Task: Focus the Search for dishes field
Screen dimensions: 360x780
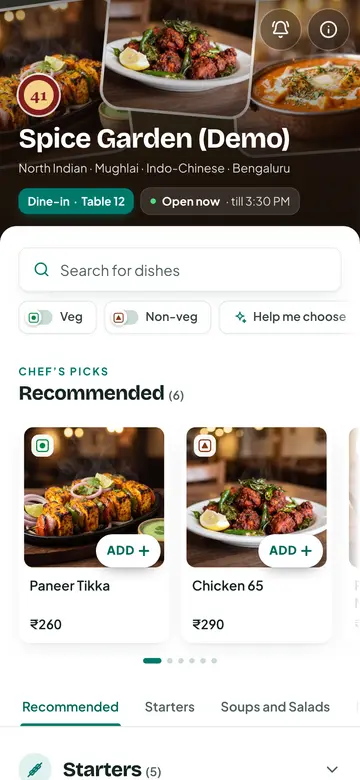Action: tap(180, 270)
